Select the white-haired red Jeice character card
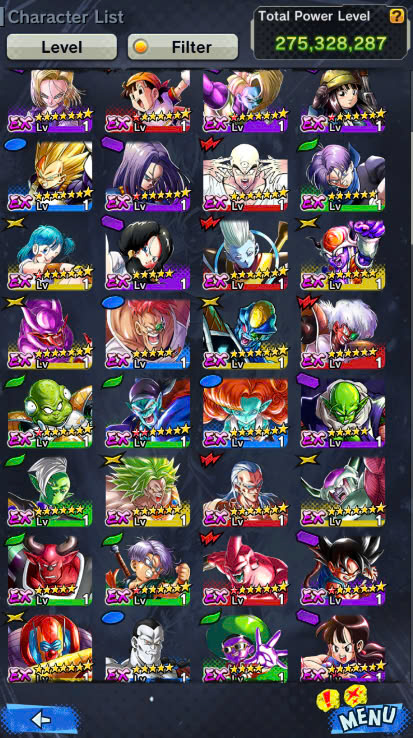 [x=343, y=333]
